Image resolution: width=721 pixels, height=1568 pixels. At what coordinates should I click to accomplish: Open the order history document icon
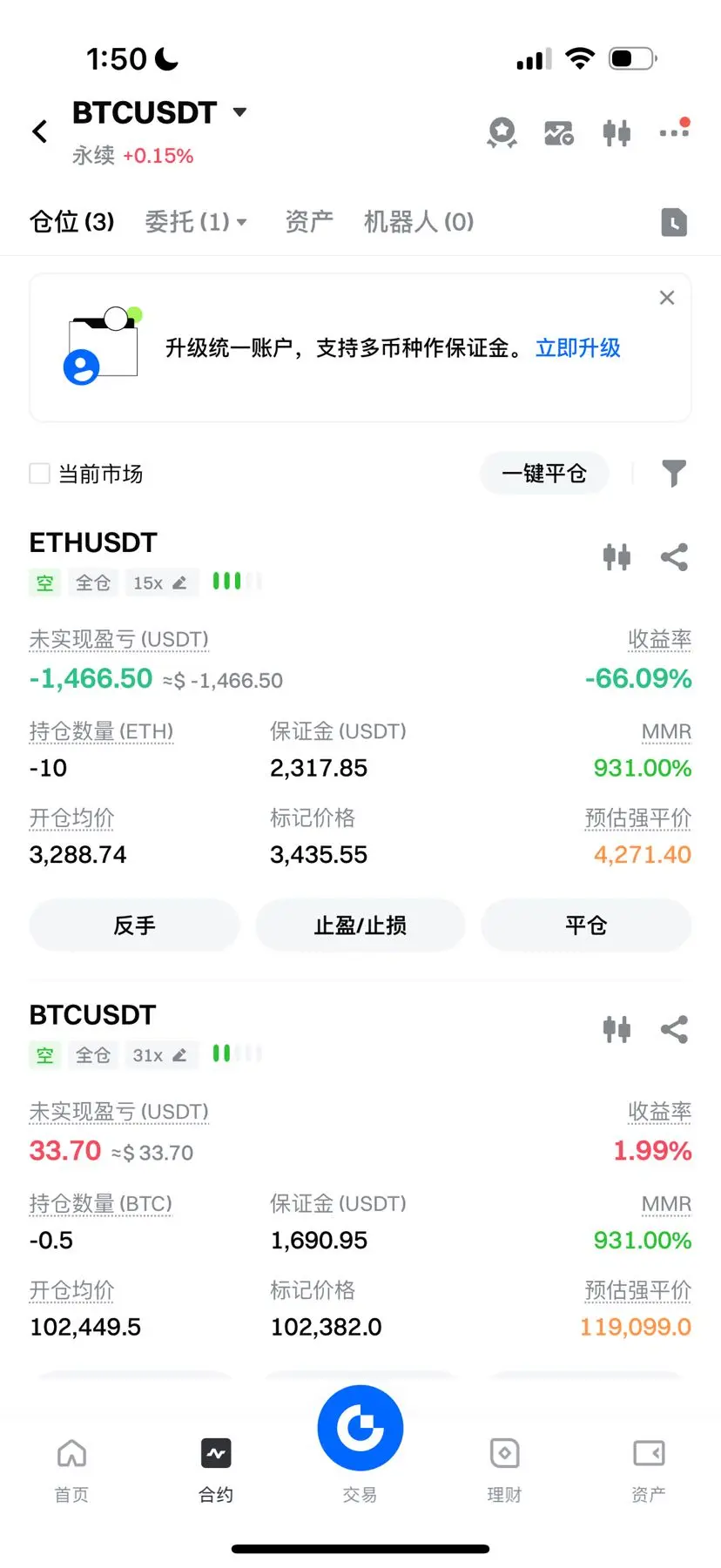coord(674,222)
